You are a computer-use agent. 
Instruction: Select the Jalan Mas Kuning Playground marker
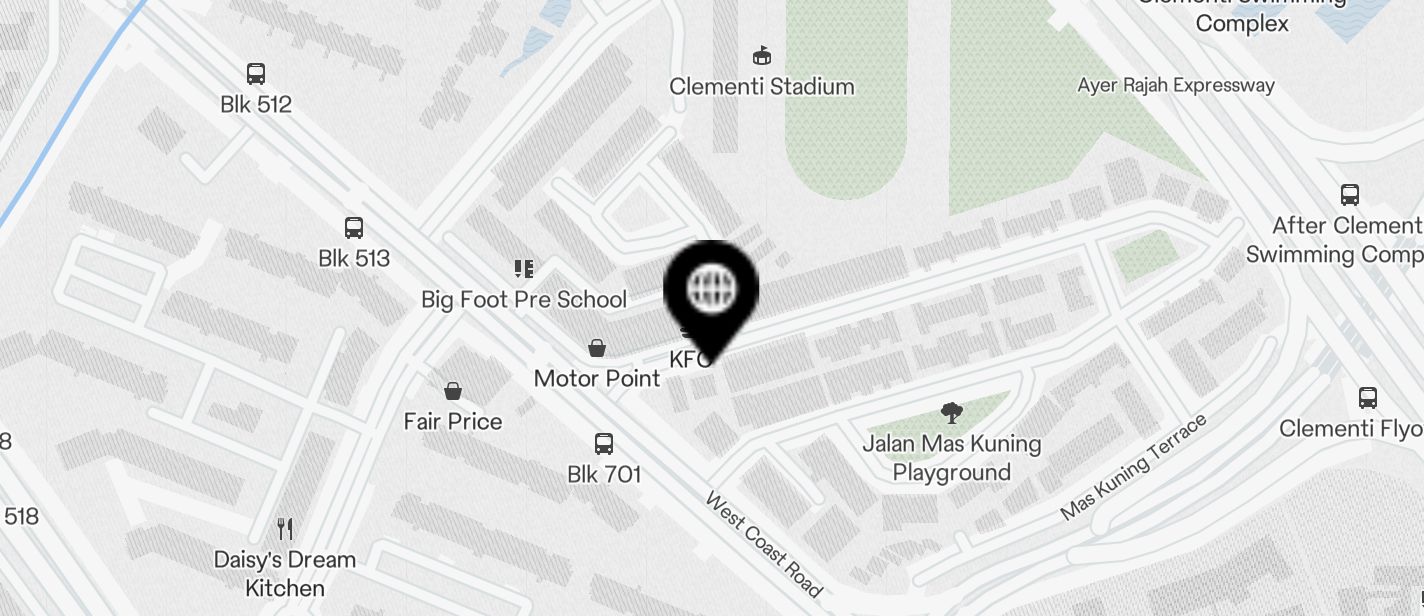tap(952, 412)
